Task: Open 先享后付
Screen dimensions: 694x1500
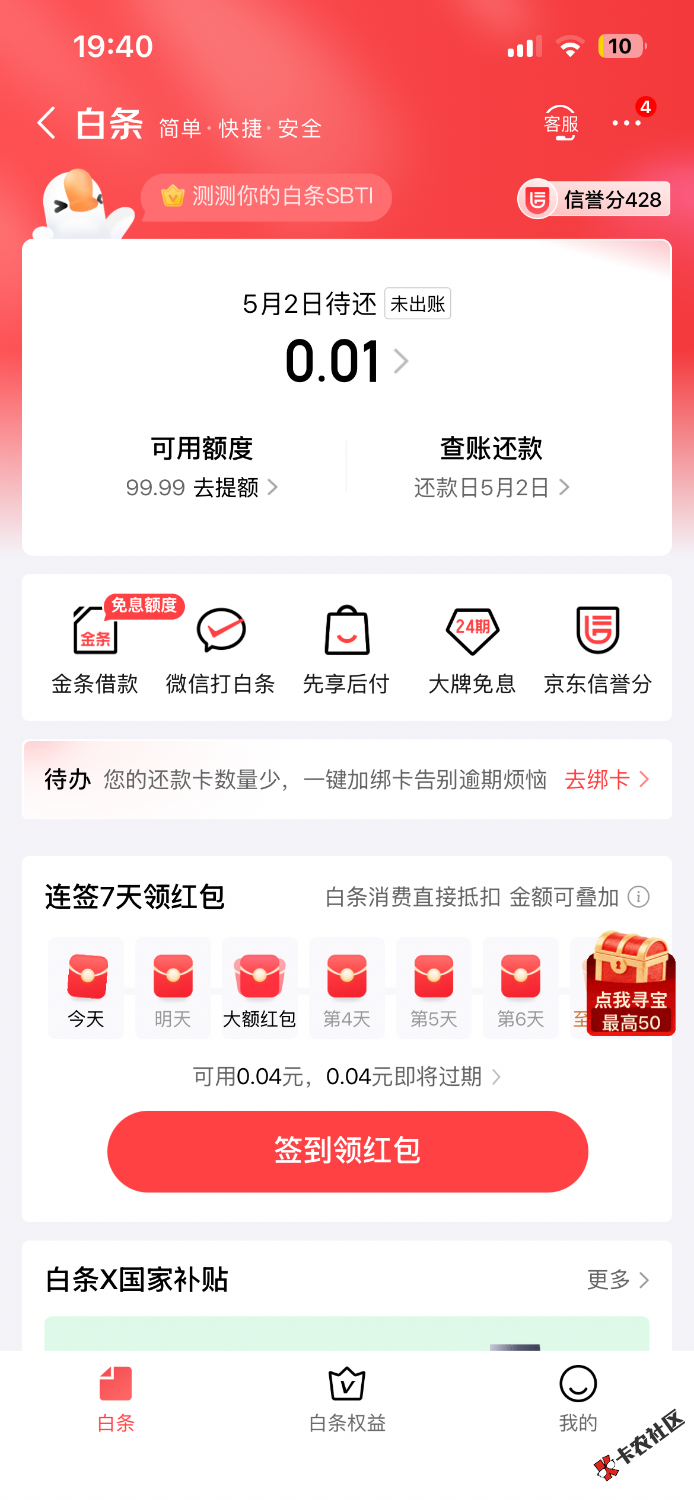Action: [346, 650]
